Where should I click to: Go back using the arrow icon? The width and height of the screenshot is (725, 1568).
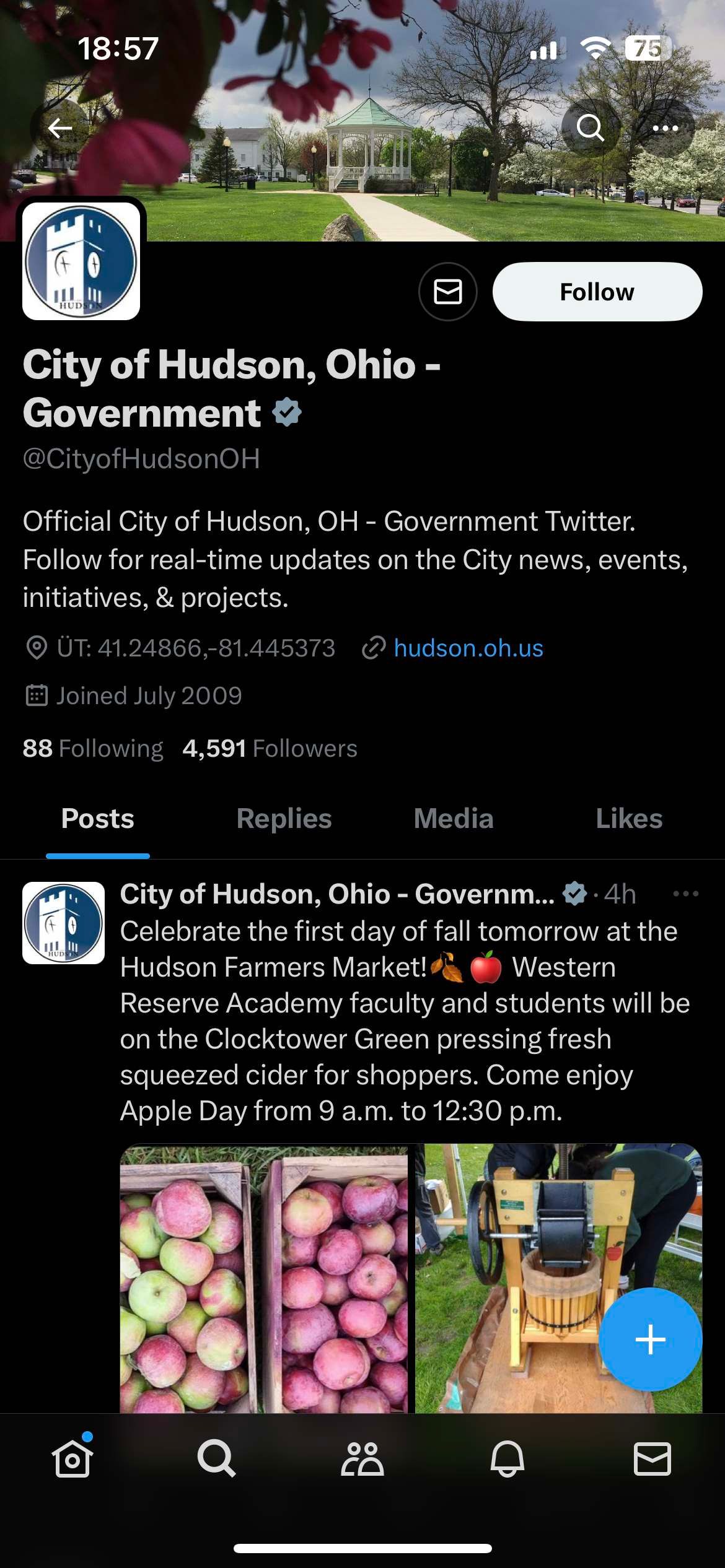pyautogui.click(x=60, y=128)
